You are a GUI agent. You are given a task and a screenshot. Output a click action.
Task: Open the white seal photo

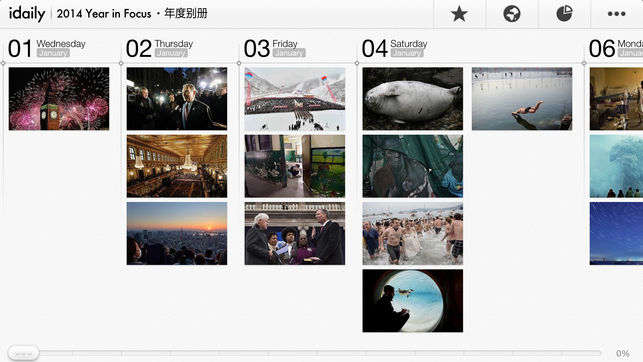click(x=413, y=99)
